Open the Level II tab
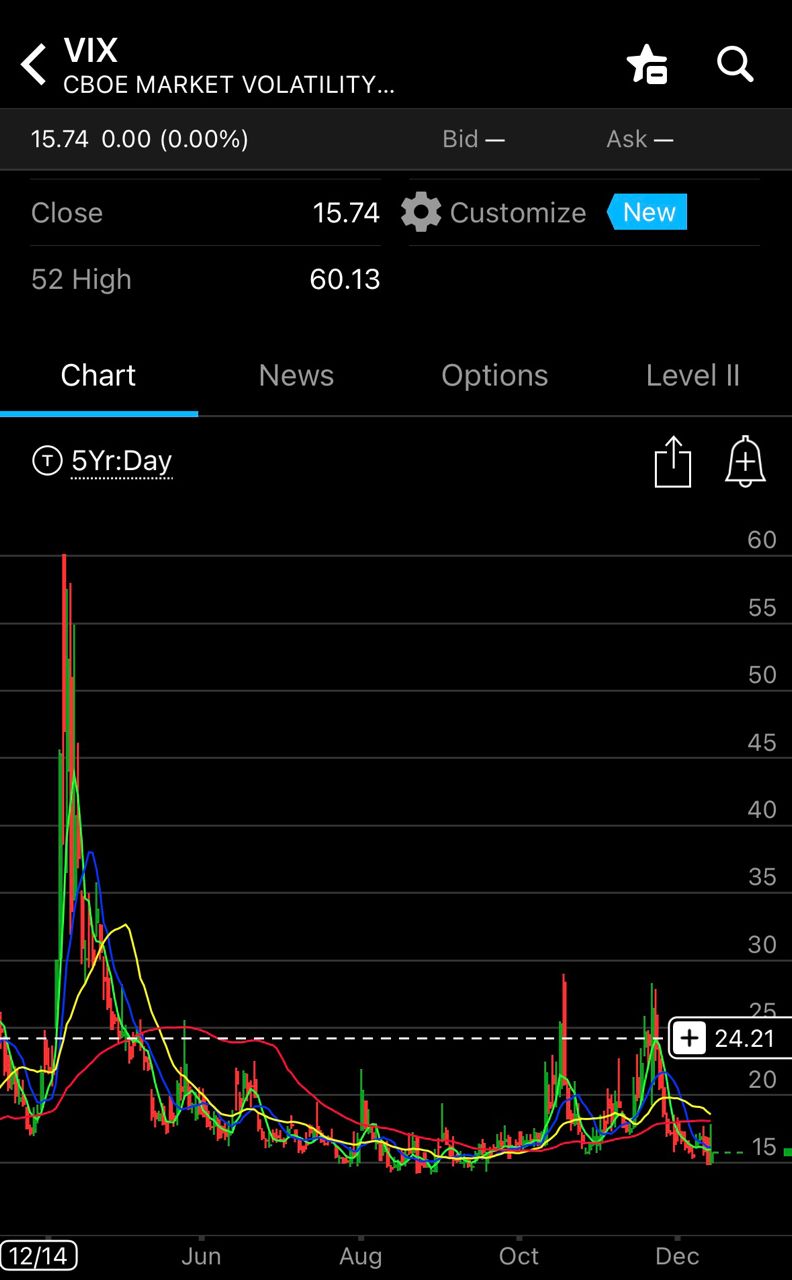 pyautogui.click(x=692, y=376)
